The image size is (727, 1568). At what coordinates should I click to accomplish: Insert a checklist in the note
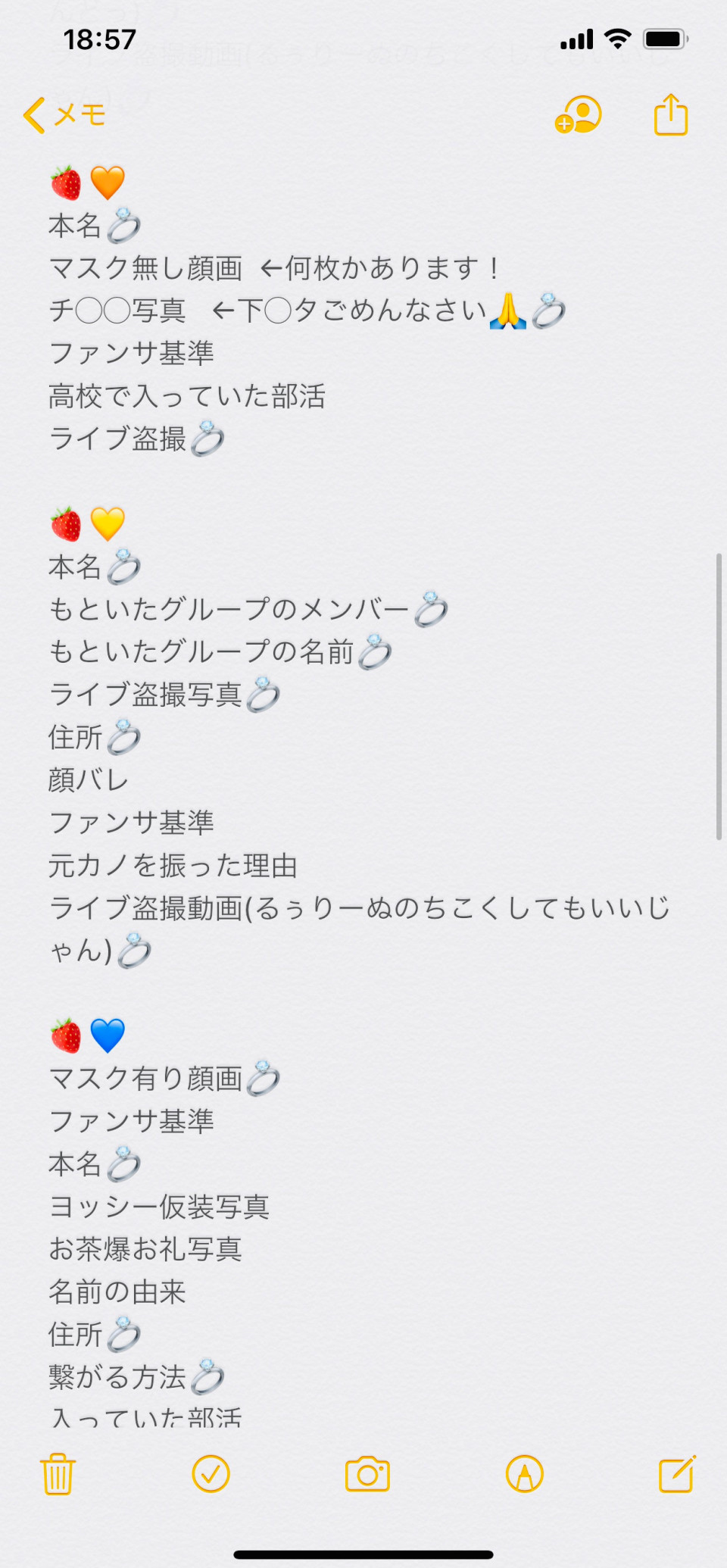[x=211, y=1474]
